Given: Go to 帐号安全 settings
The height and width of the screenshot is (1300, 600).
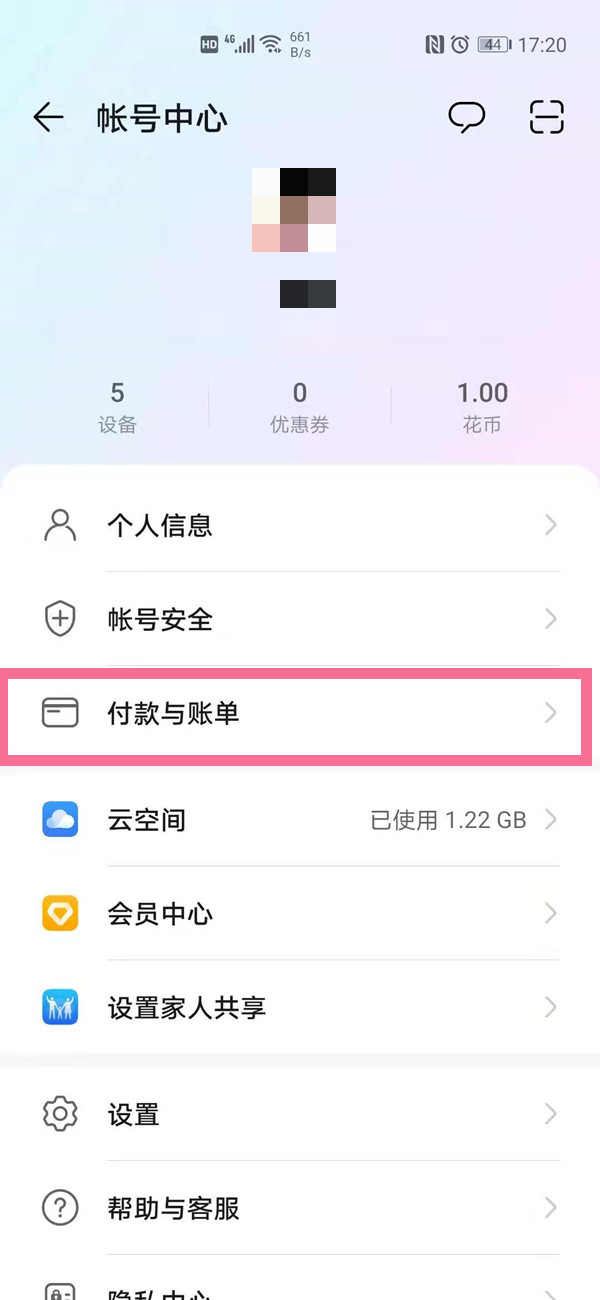Looking at the screenshot, I should (x=300, y=619).
